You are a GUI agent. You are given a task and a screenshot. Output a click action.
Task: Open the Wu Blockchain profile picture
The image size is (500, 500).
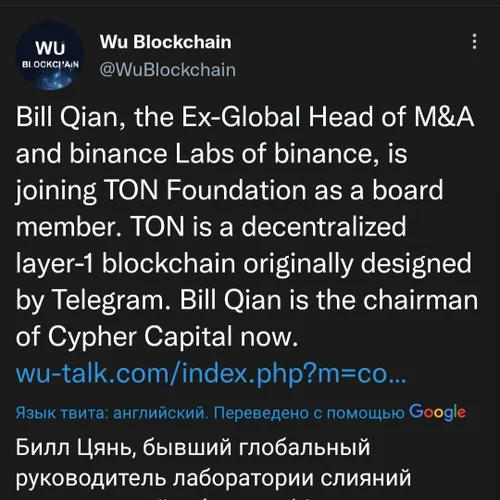point(50,56)
